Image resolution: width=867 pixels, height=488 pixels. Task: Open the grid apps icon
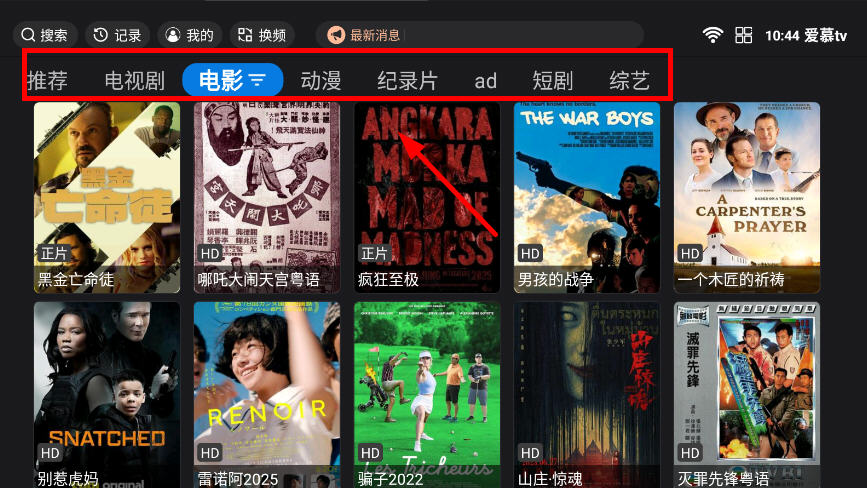(743, 35)
